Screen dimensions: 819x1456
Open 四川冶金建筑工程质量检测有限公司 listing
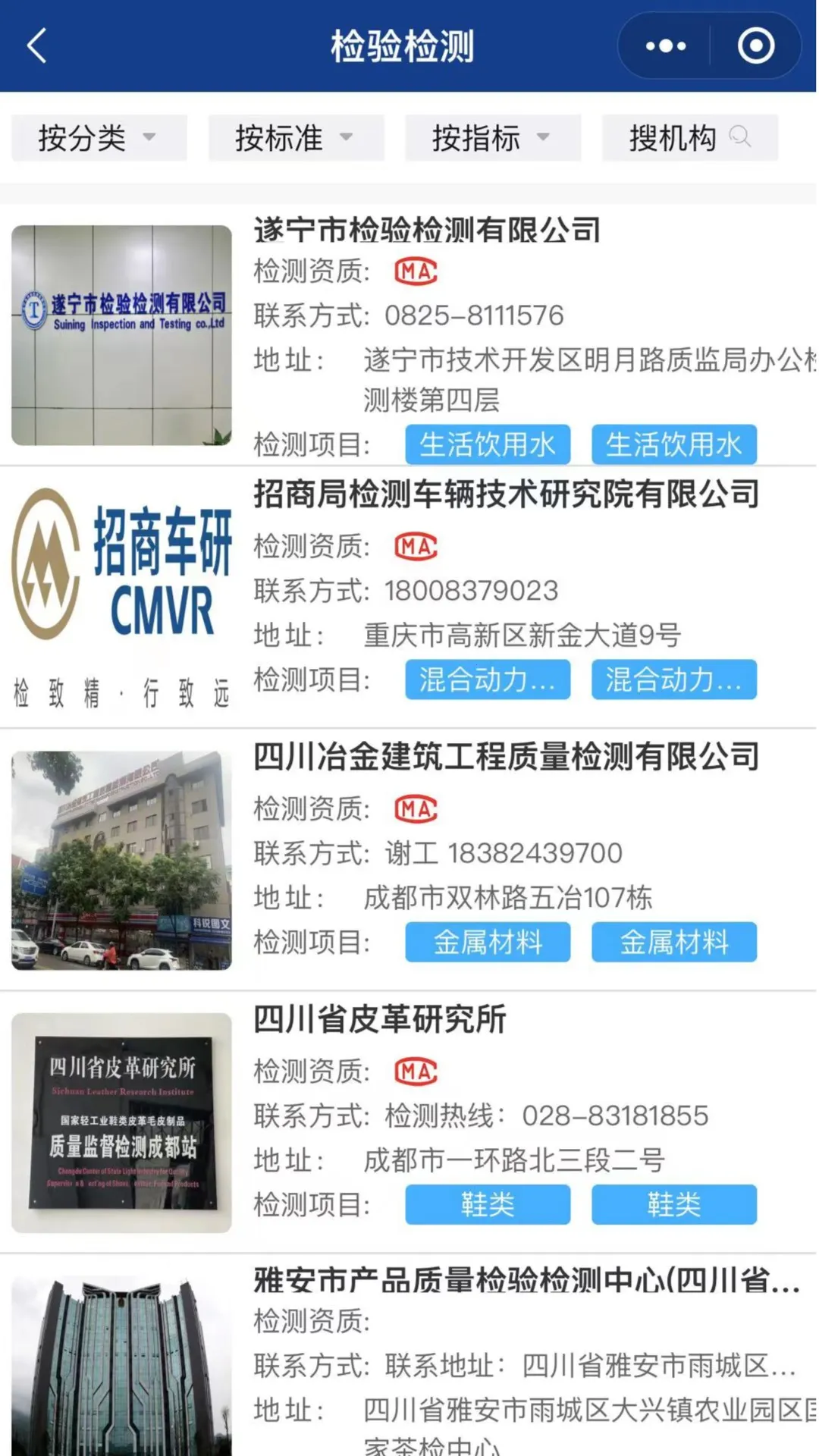pos(506,757)
